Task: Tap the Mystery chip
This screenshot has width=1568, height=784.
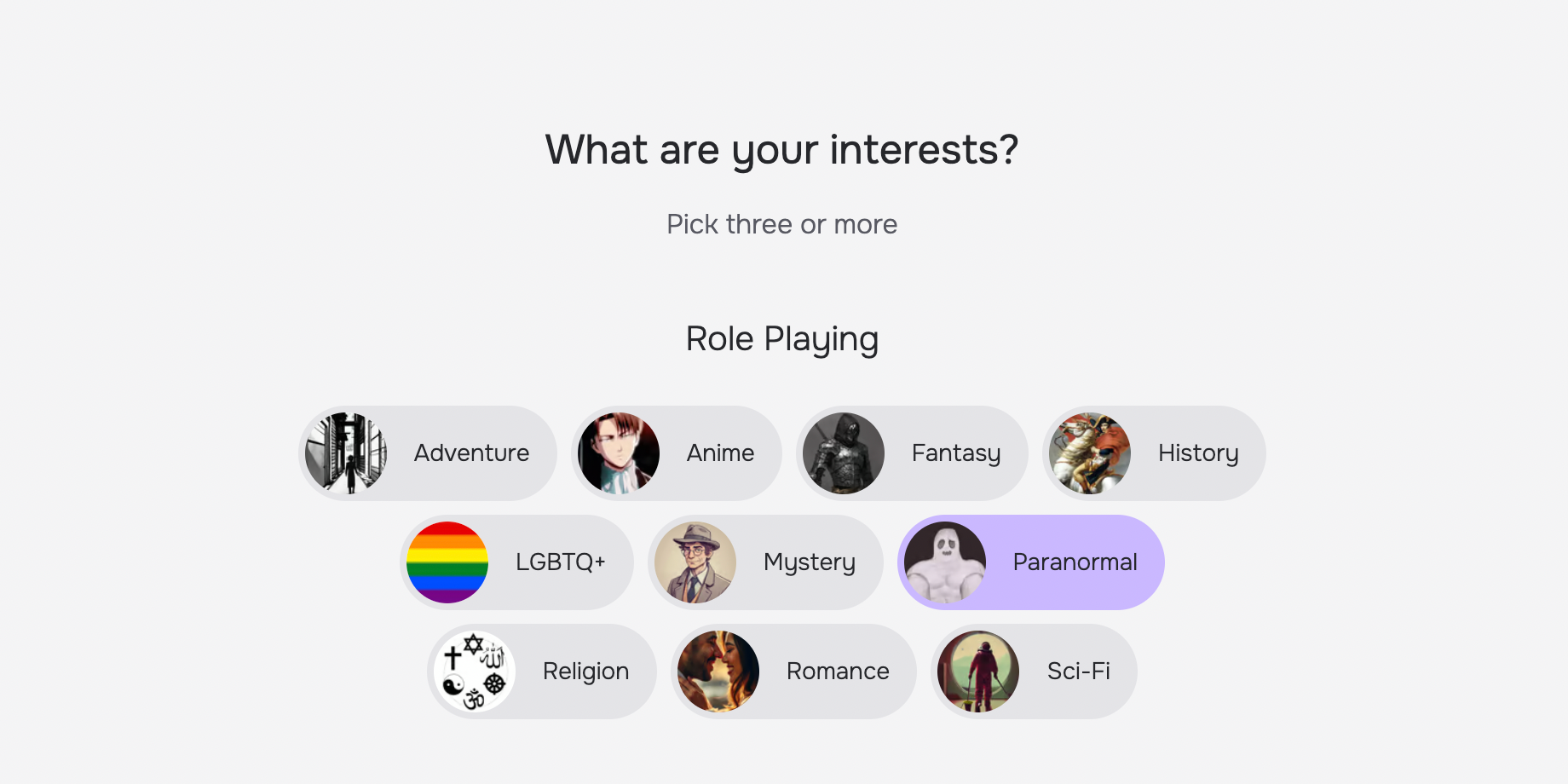Action: (765, 562)
